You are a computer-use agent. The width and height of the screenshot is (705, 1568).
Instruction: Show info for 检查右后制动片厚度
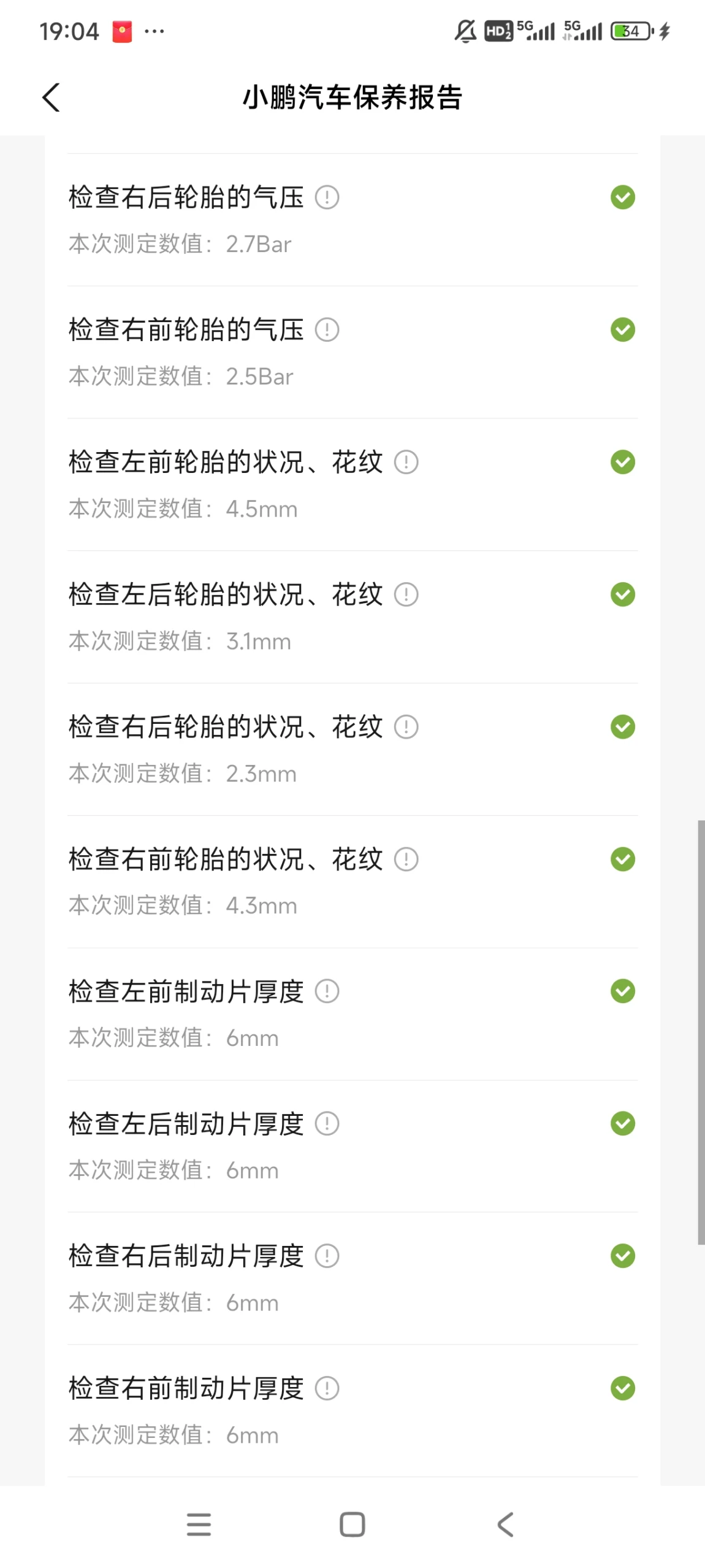327,1256
